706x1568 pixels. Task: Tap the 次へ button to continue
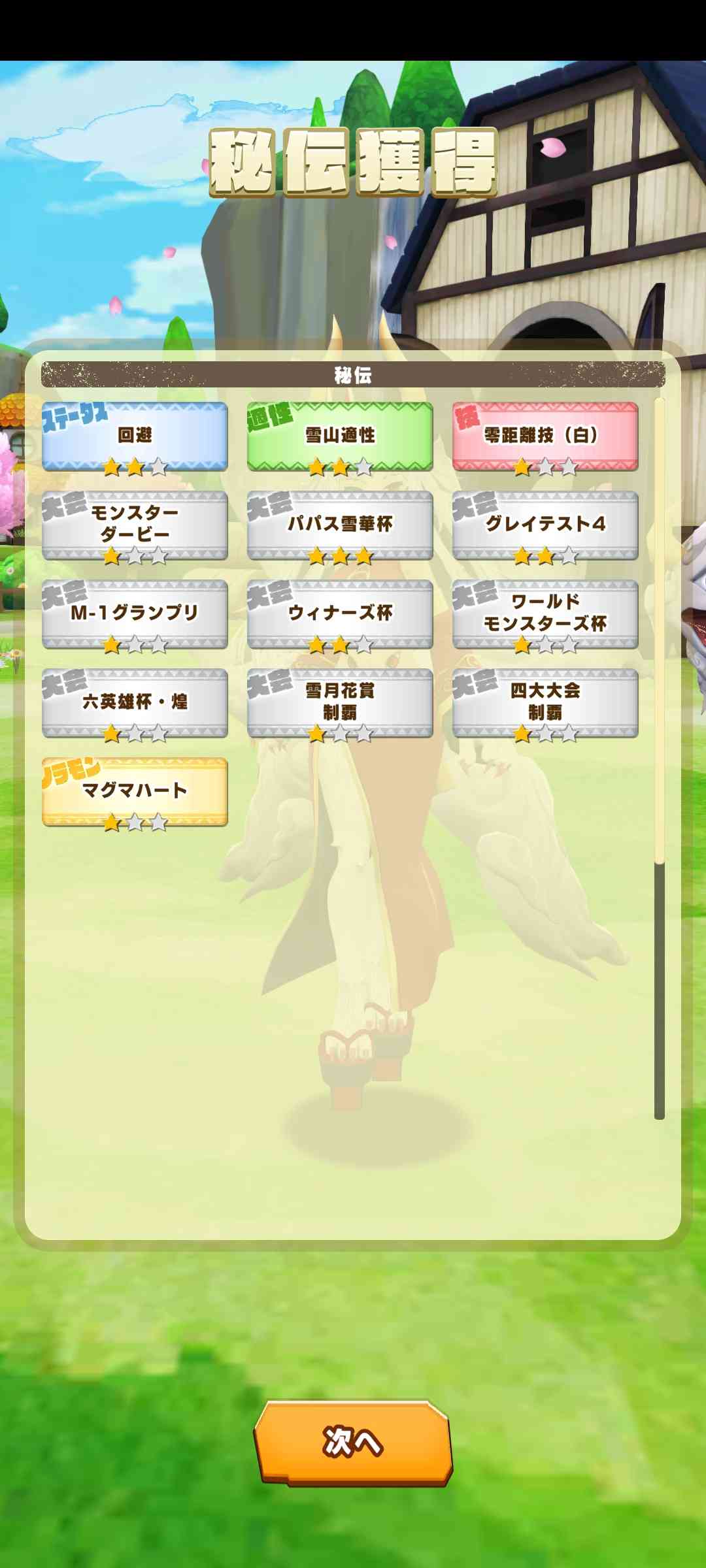[x=353, y=1442]
